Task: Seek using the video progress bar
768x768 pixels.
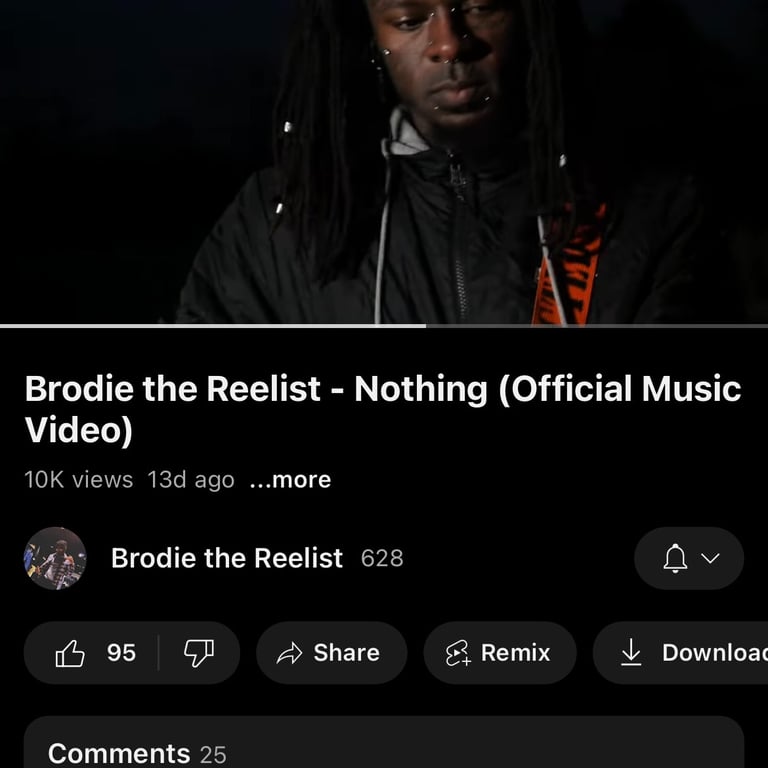Action: (x=425, y=326)
